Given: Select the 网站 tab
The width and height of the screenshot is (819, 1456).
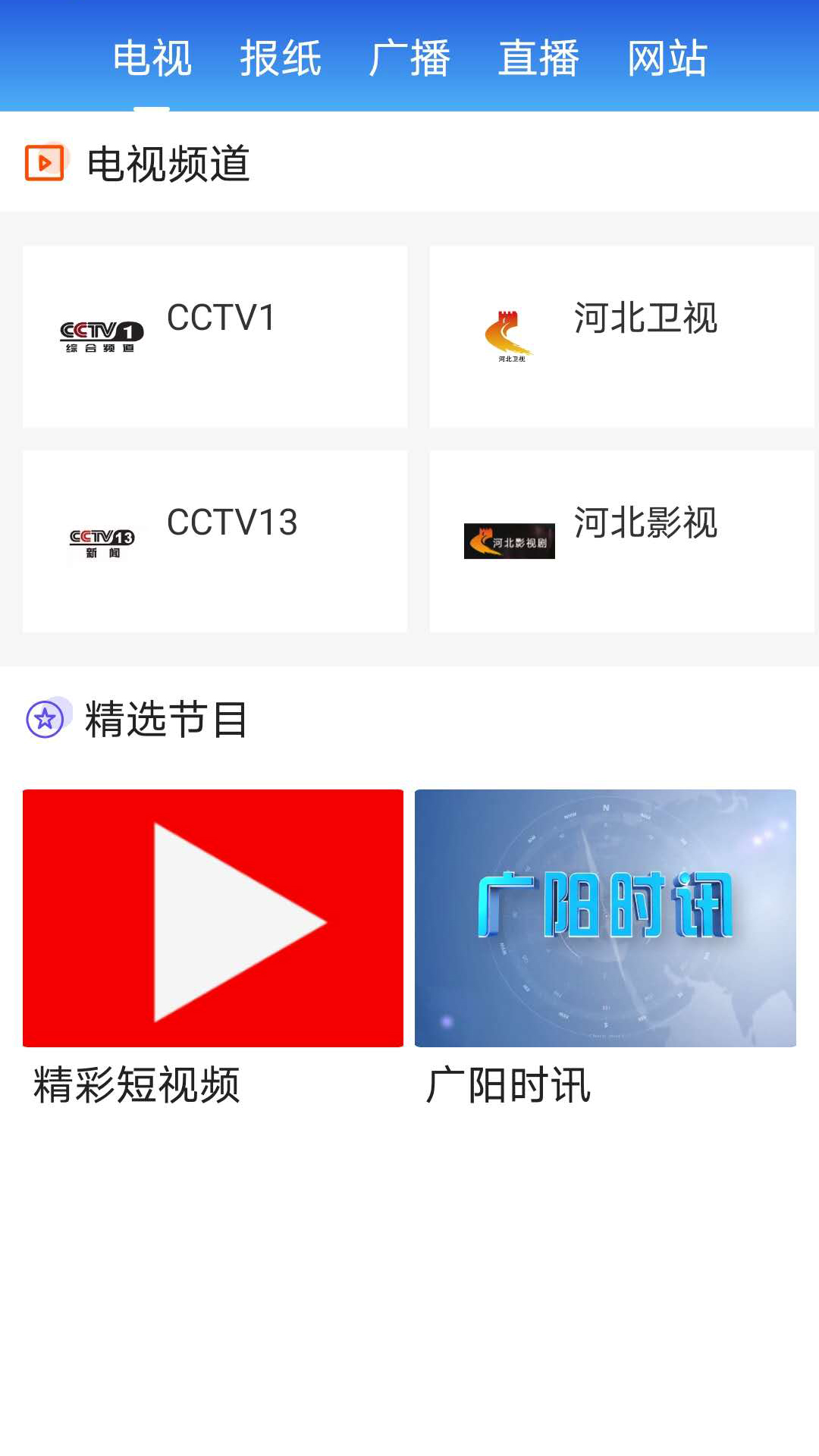Looking at the screenshot, I should coord(667,58).
